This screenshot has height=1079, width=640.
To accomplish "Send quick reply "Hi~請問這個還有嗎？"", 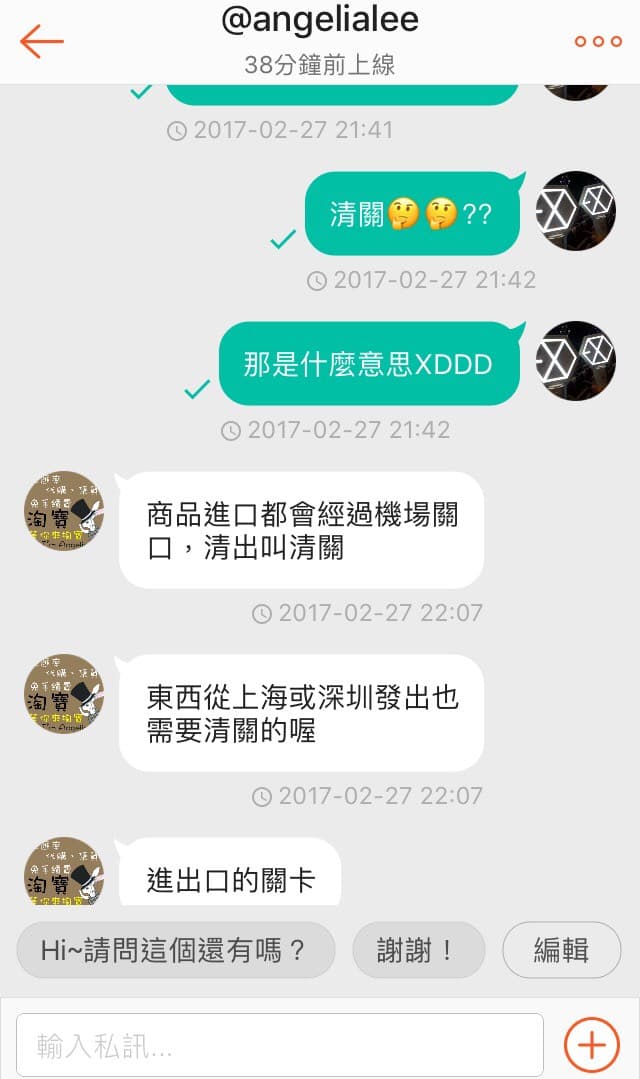I will click(175, 950).
